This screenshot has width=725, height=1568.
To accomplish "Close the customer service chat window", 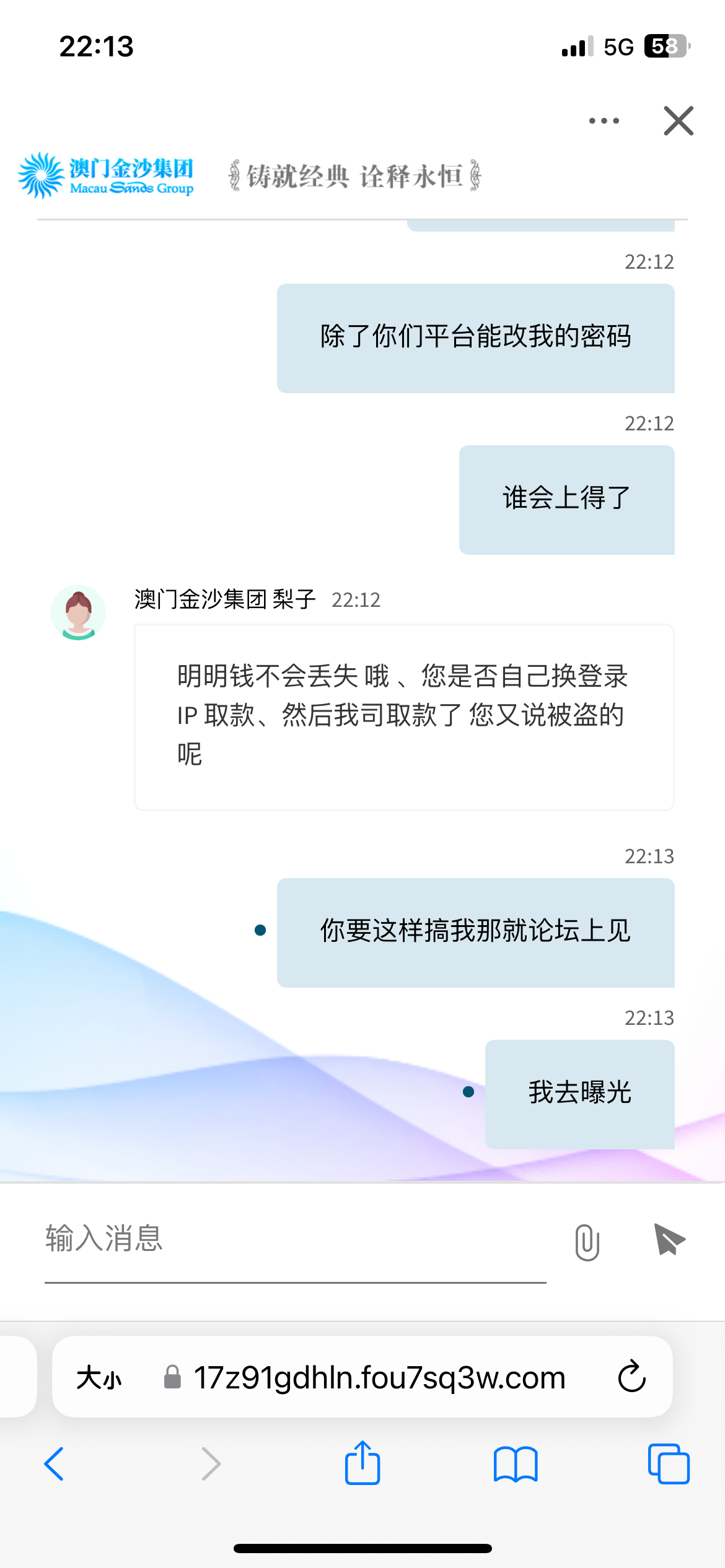I will pos(679,121).
